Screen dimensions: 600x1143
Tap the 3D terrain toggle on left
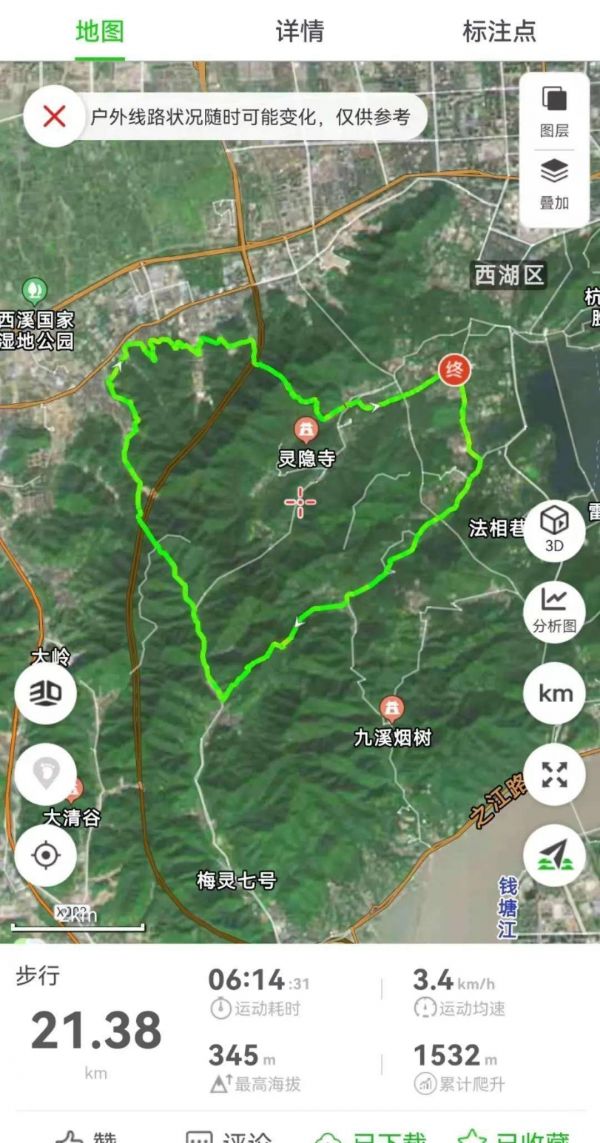click(x=45, y=693)
